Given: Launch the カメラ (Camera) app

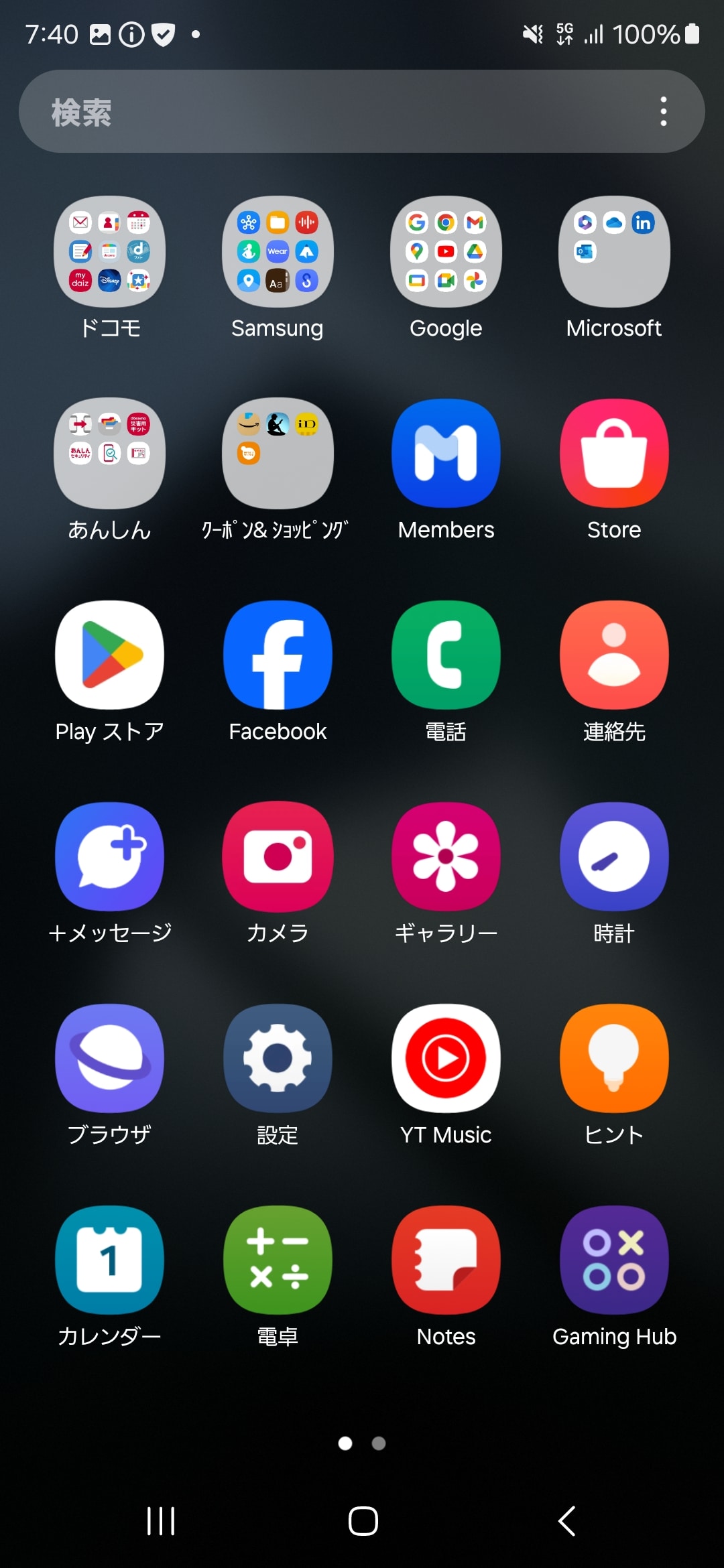Looking at the screenshot, I should tap(278, 858).
